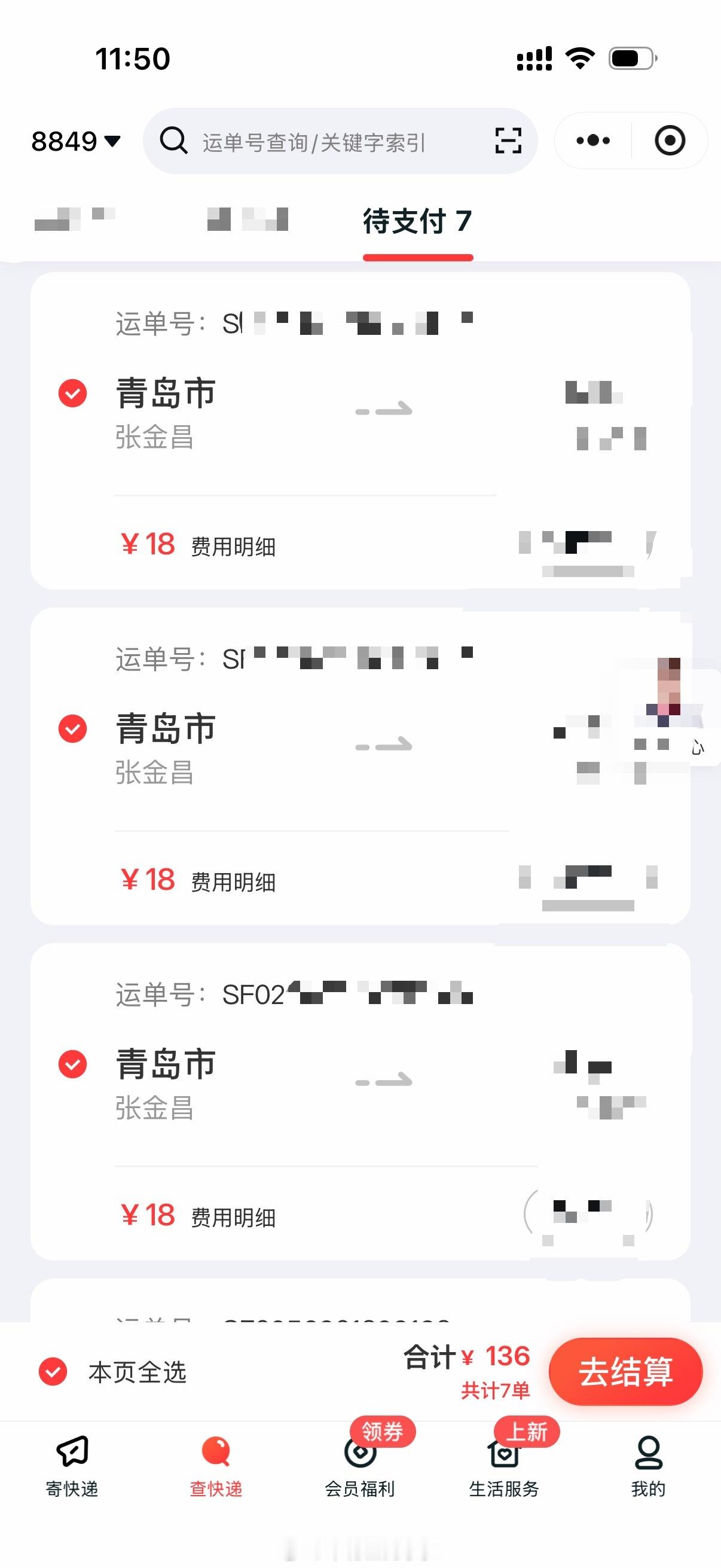
Task: Switch to the 待支付 7 tab
Action: pos(417,221)
